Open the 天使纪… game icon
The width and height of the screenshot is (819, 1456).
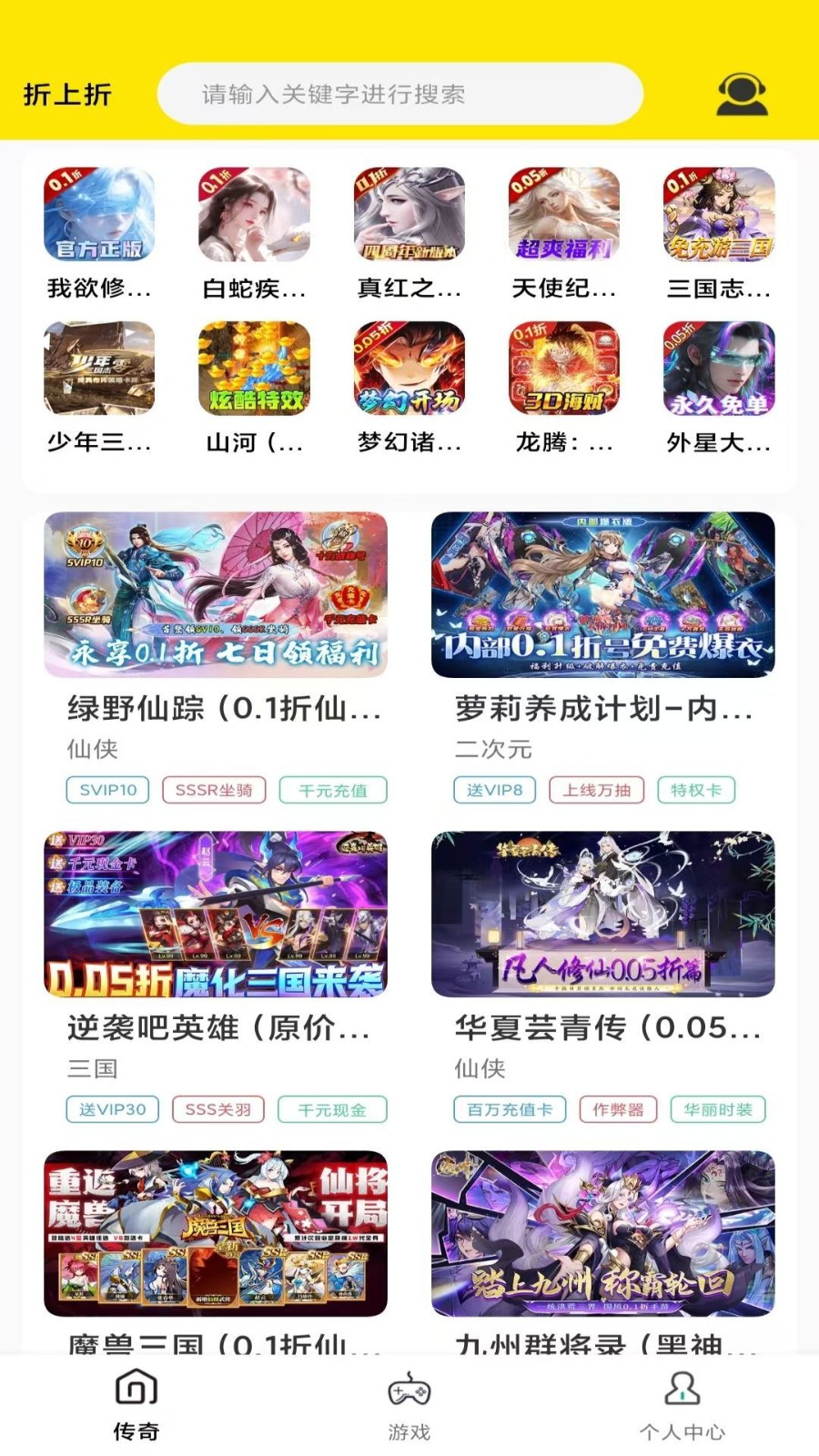(563, 215)
